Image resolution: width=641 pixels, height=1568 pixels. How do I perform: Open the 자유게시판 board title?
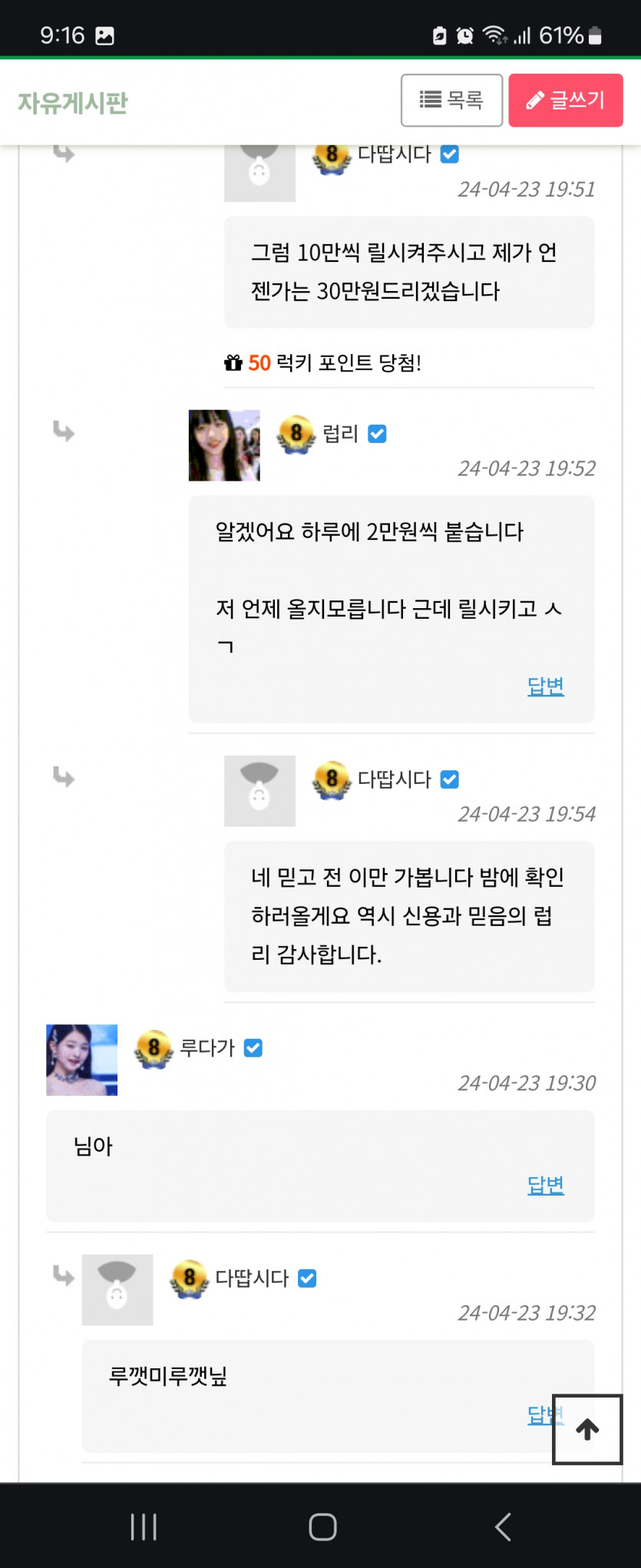73,103
